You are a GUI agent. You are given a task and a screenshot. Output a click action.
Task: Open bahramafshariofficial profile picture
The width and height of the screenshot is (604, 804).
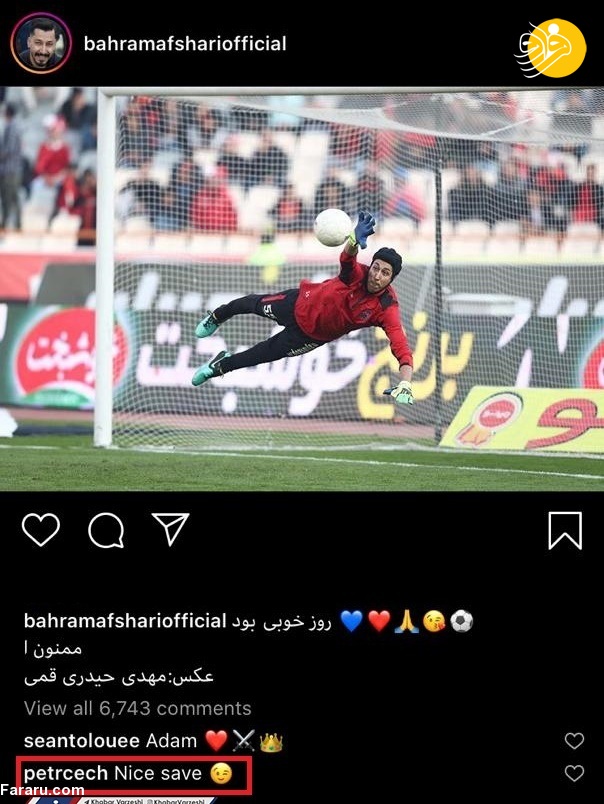click(x=41, y=44)
